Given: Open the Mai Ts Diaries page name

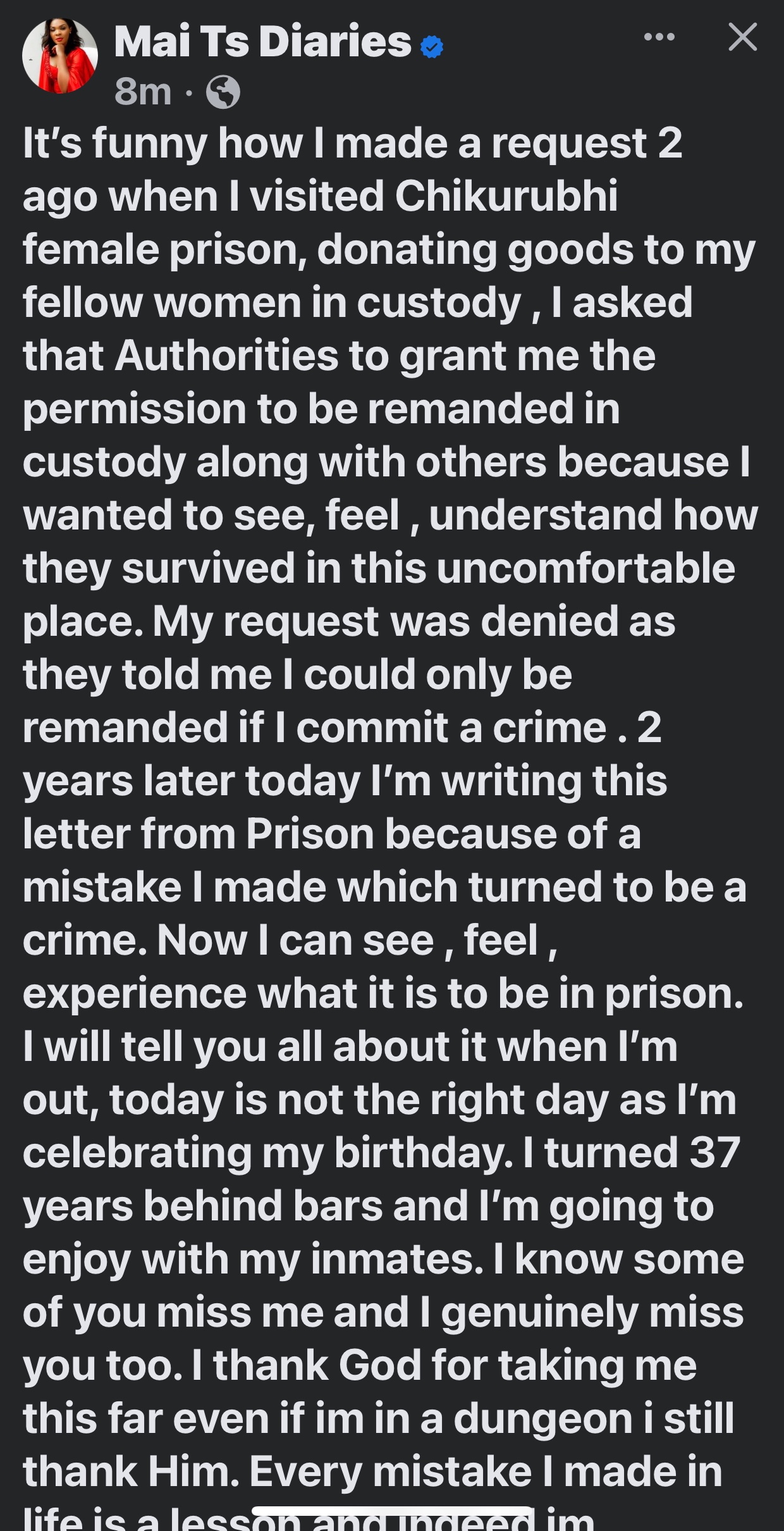Looking at the screenshot, I should pos(263,42).
